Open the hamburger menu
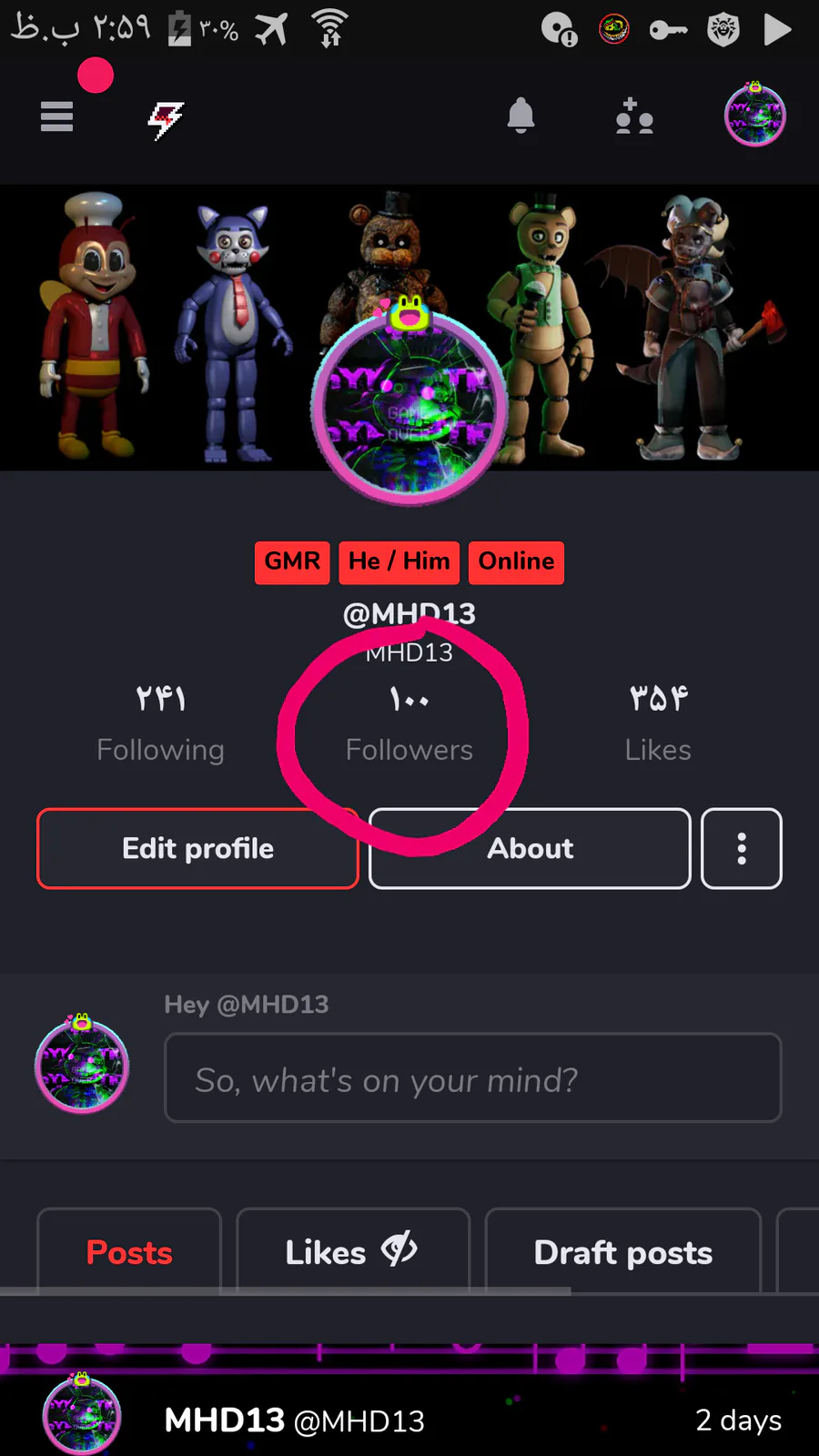 tap(56, 116)
